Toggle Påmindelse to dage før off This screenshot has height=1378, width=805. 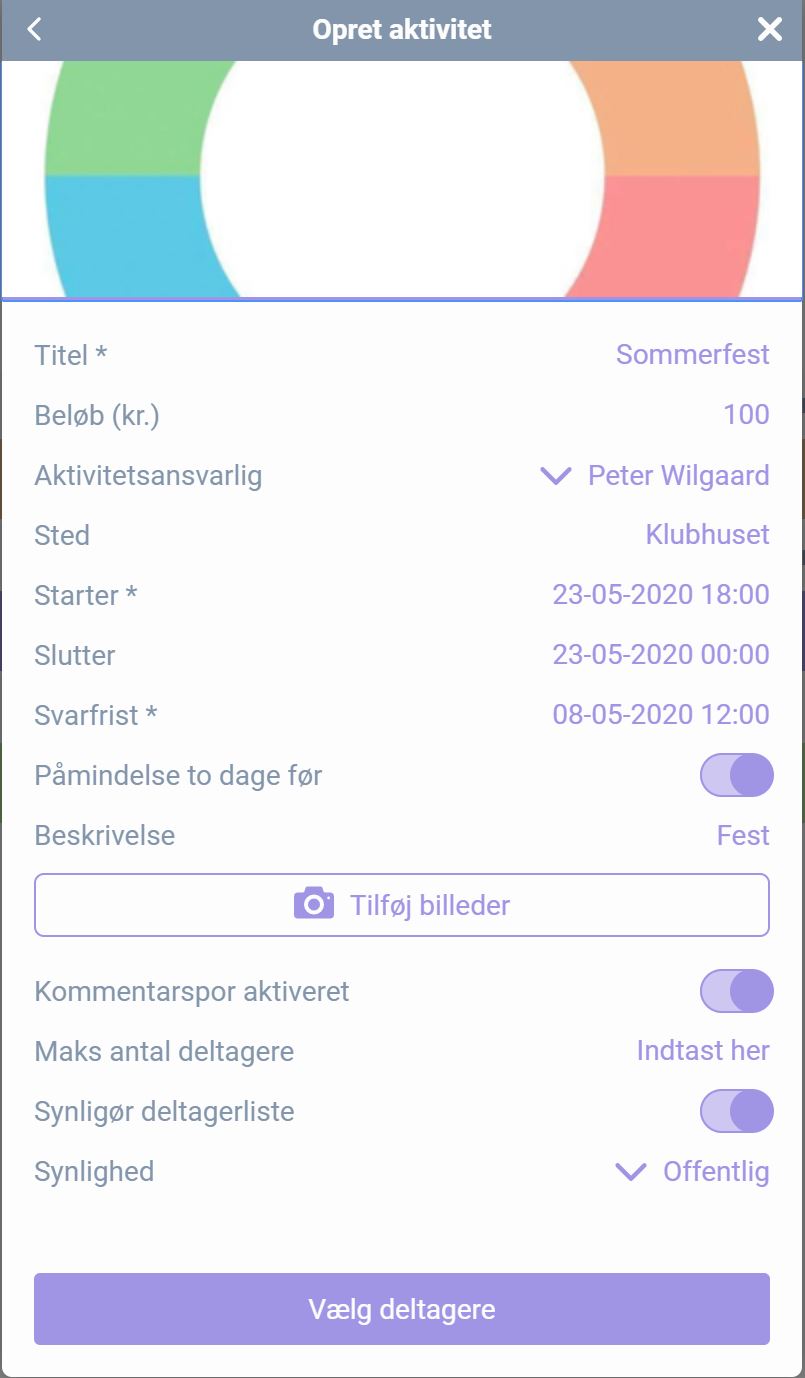pos(736,775)
